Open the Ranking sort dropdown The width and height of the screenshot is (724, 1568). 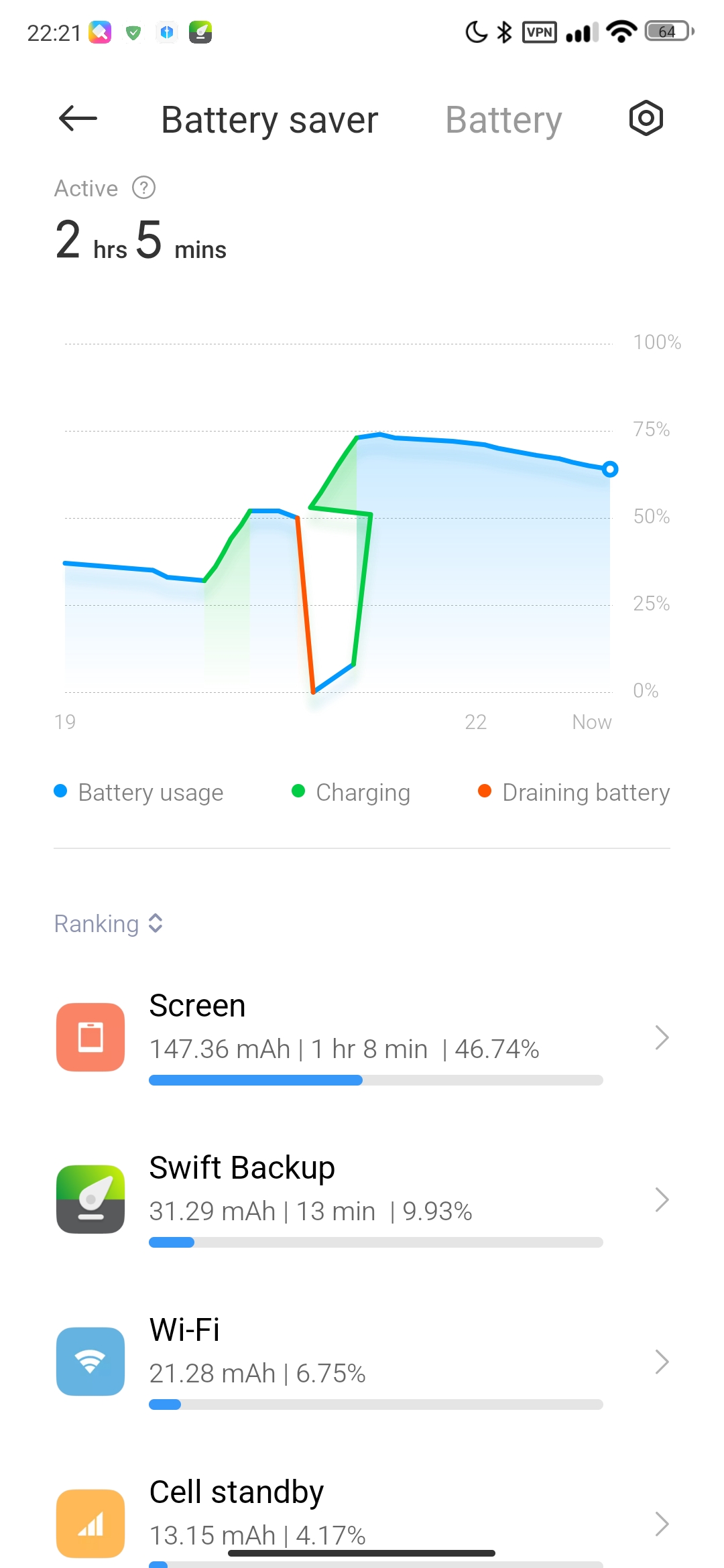point(109,923)
